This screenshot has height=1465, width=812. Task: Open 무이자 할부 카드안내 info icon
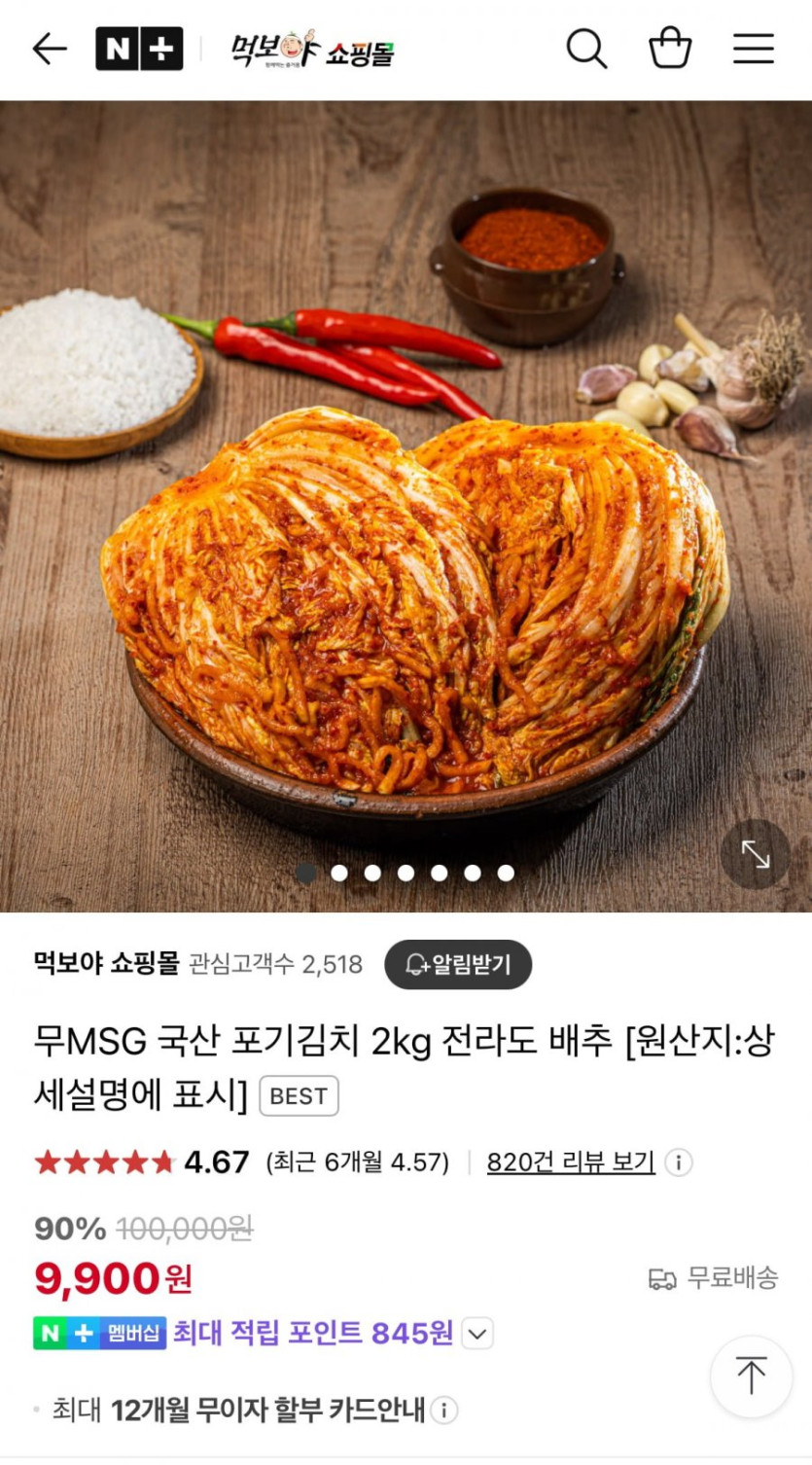(444, 1410)
